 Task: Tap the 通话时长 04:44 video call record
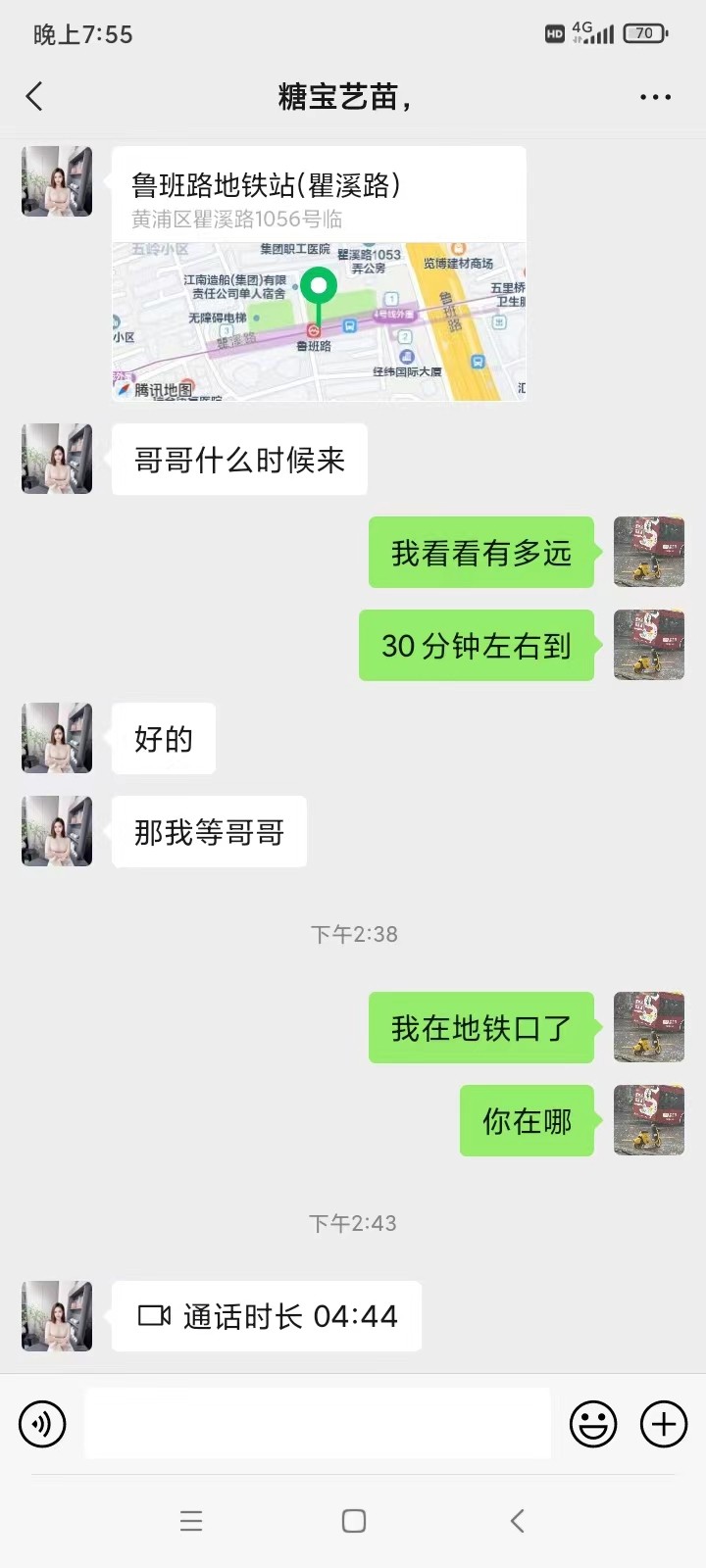(x=267, y=1316)
